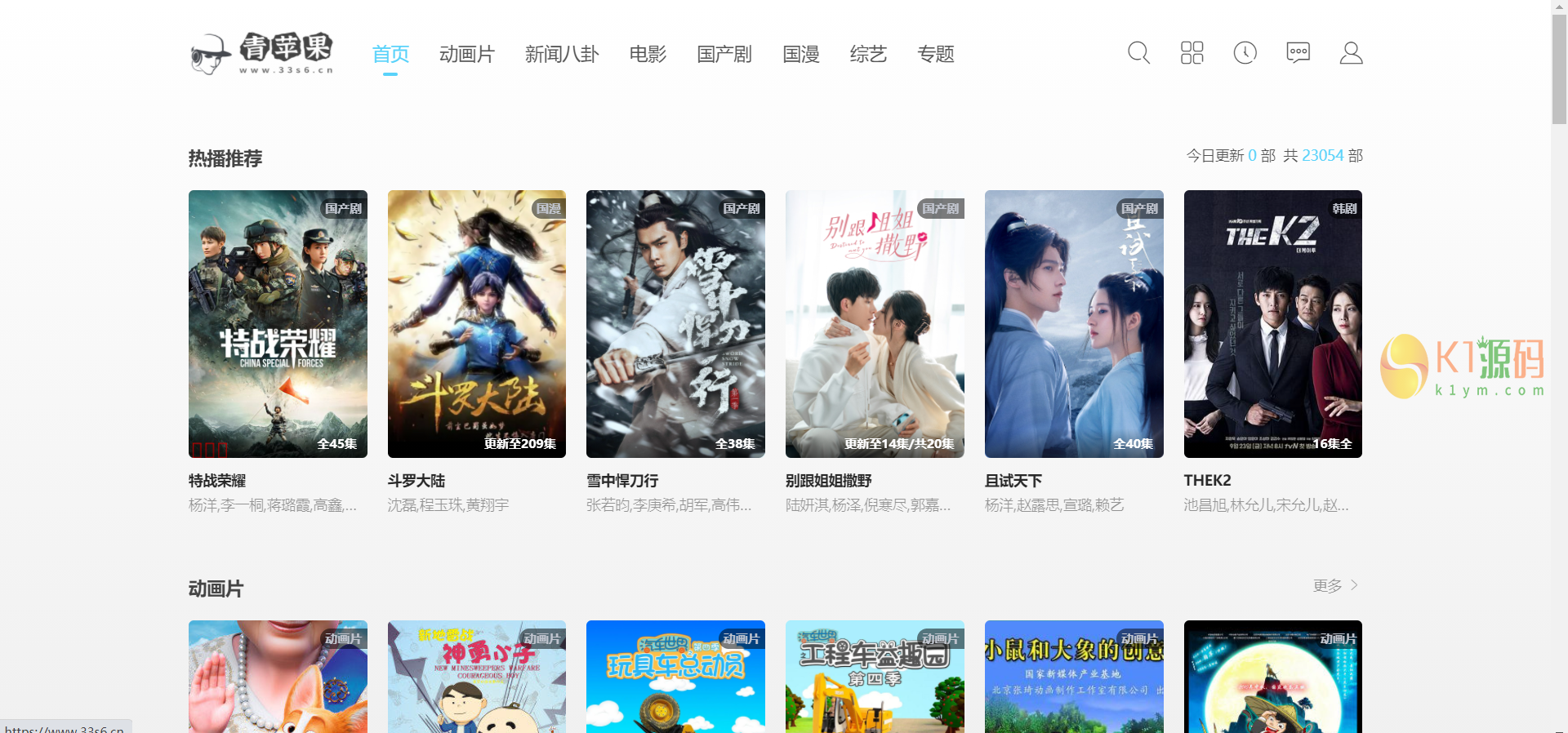Viewport: 1568px width, 733px height.
Task: Switch to the 首页 tab
Action: (390, 55)
